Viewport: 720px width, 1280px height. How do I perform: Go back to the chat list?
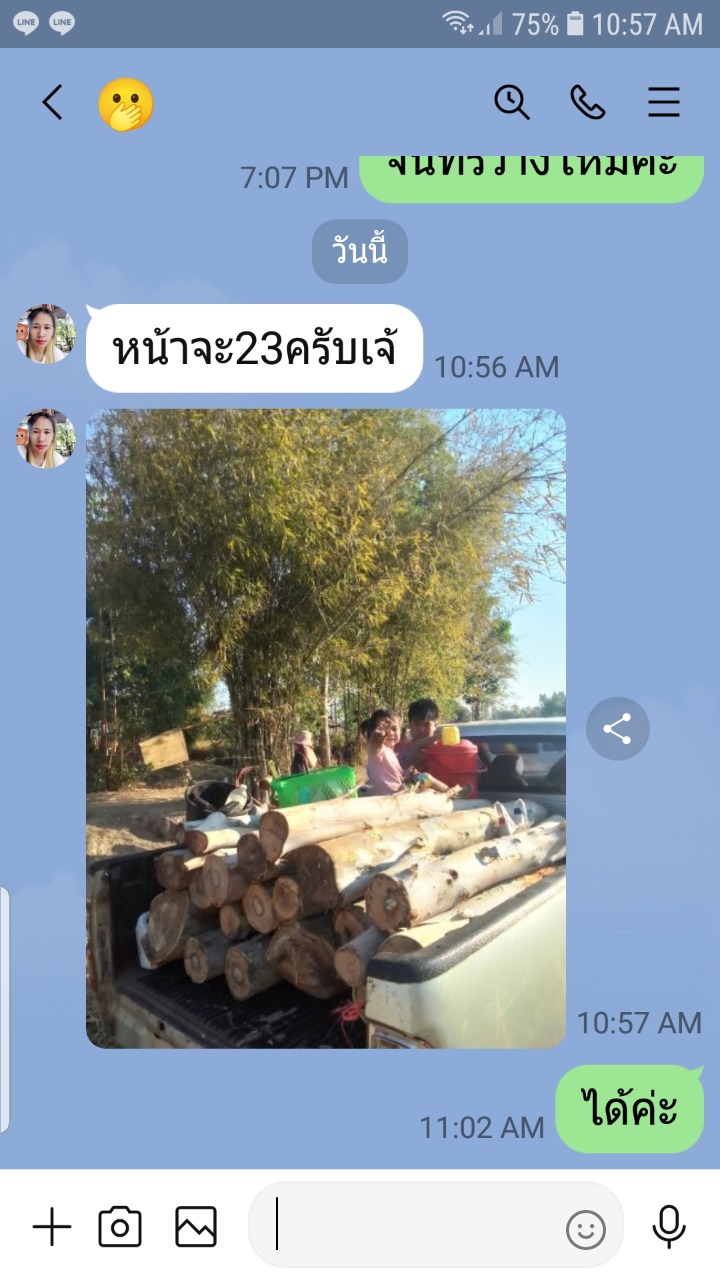pyautogui.click(x=52, y=102)
